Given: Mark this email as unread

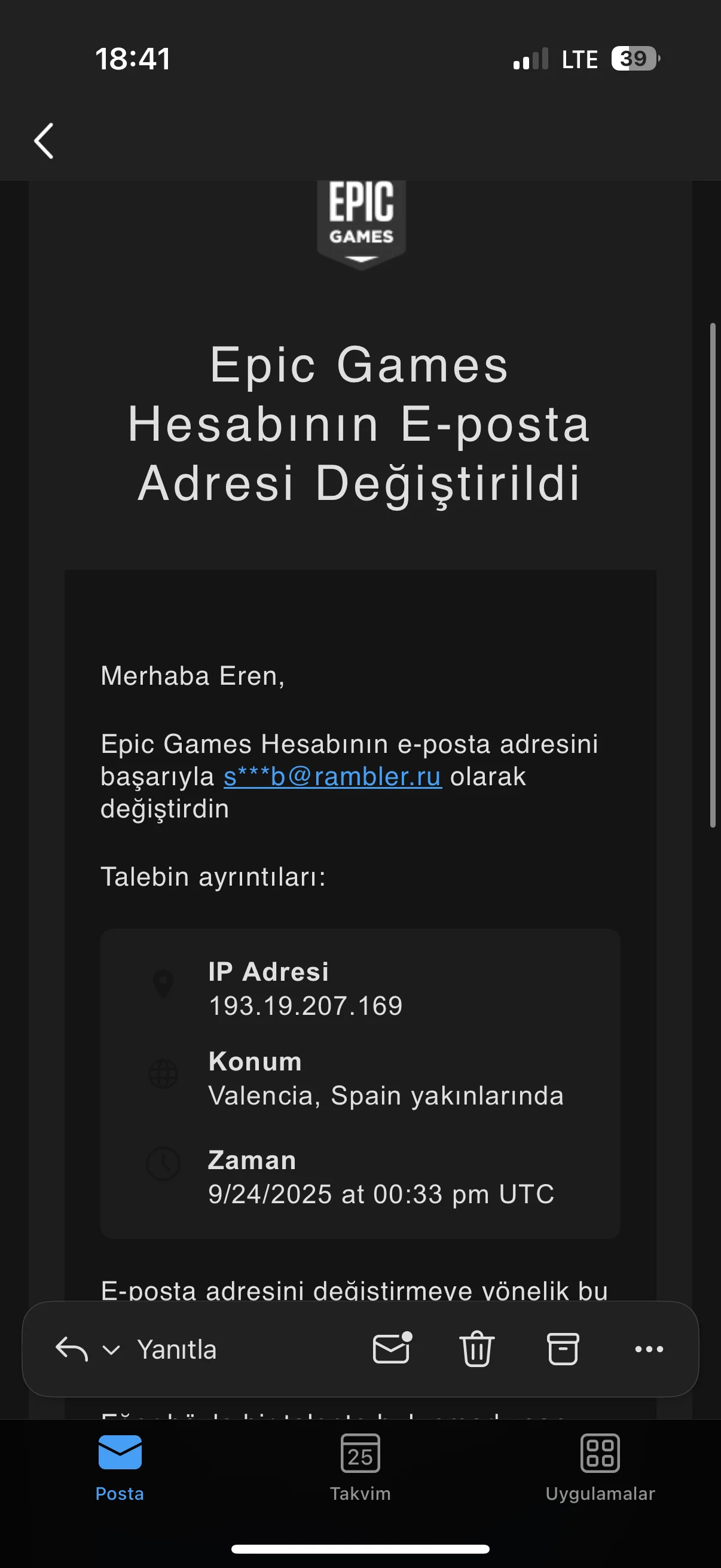Looking at the screenshot, I should tap(391, 1349).
